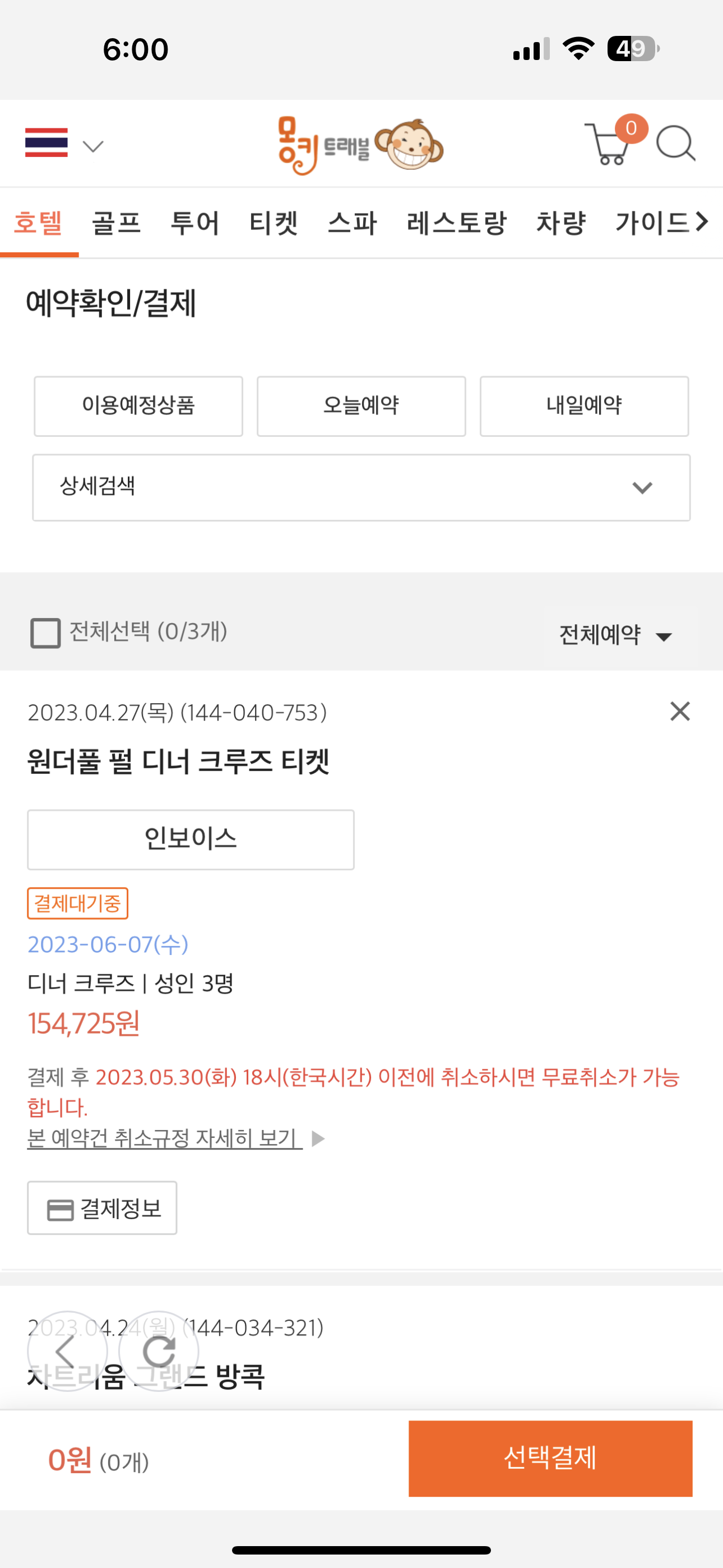Switch to the 차량 tab

click(561, 222)
